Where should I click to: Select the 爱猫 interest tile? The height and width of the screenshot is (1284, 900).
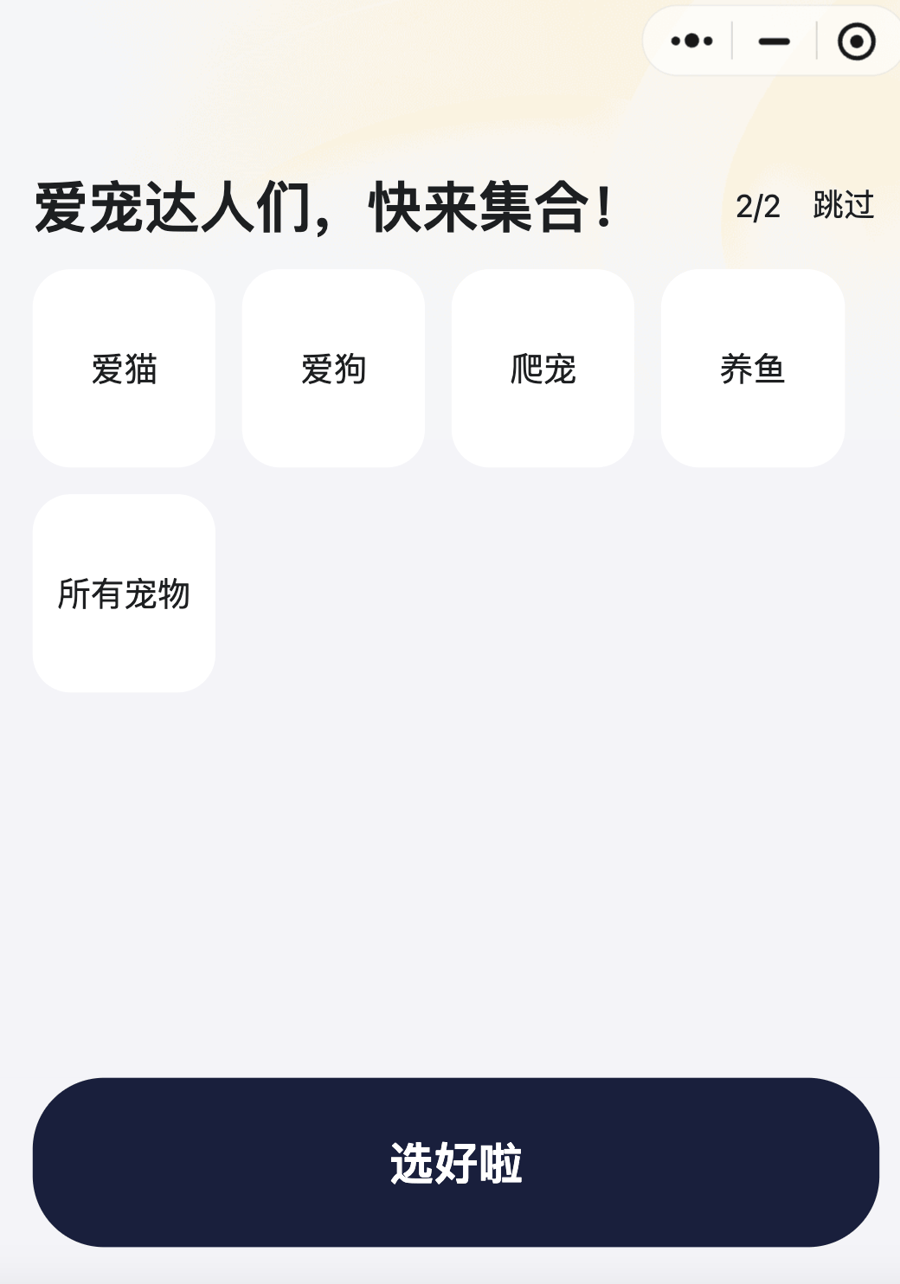(124, 368)
